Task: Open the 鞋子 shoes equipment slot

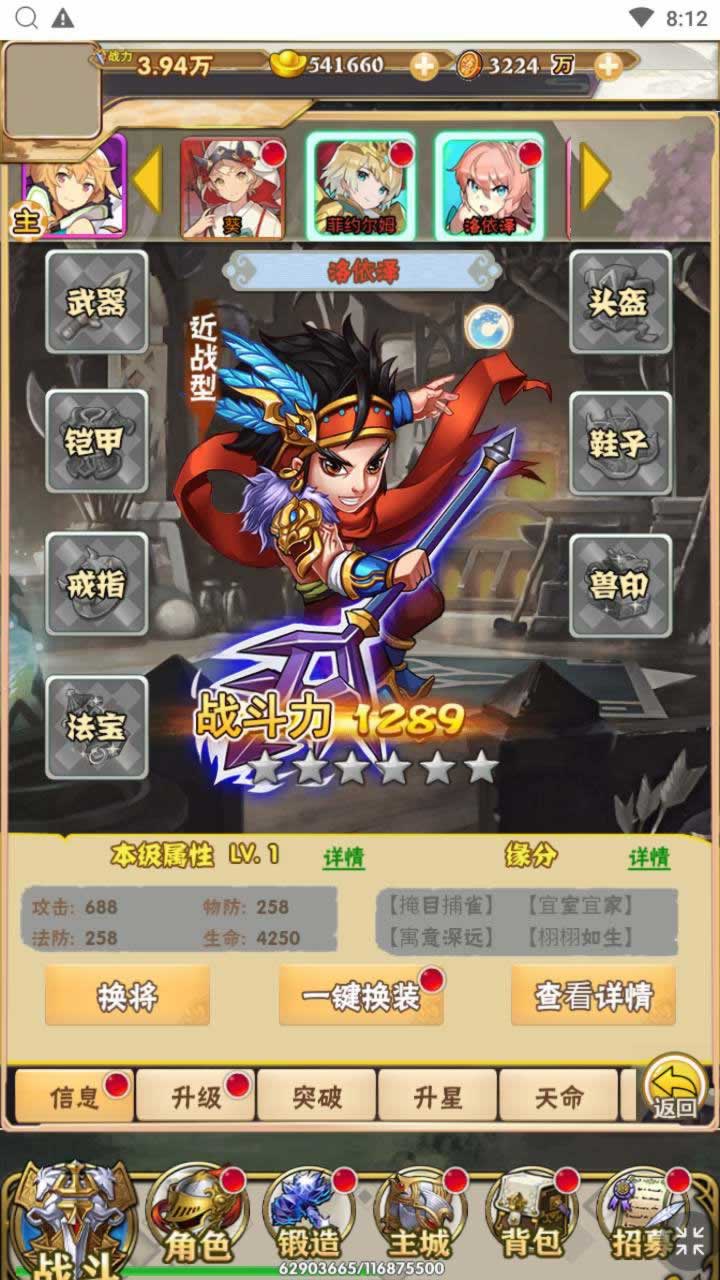Action: coord(620,442)
